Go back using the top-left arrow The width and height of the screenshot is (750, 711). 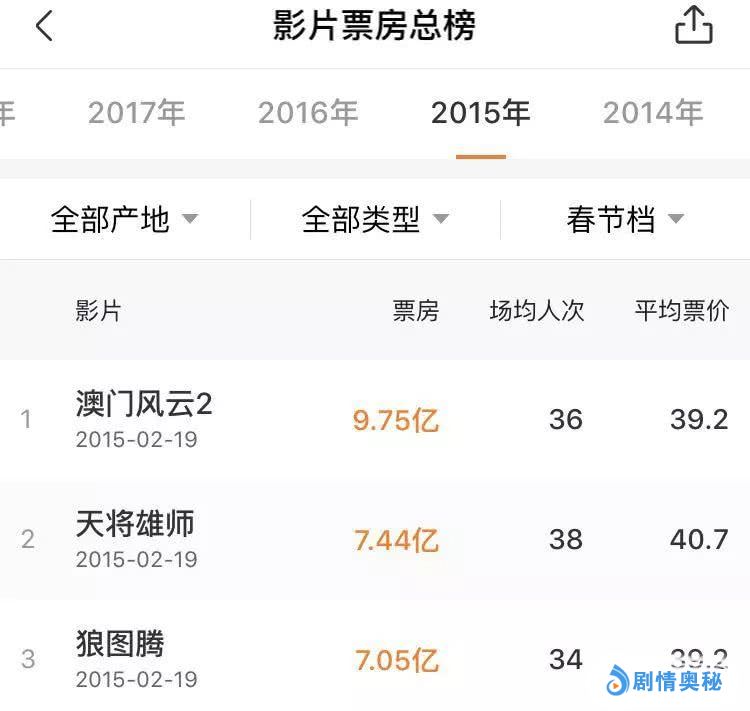[x=44, y=26]
